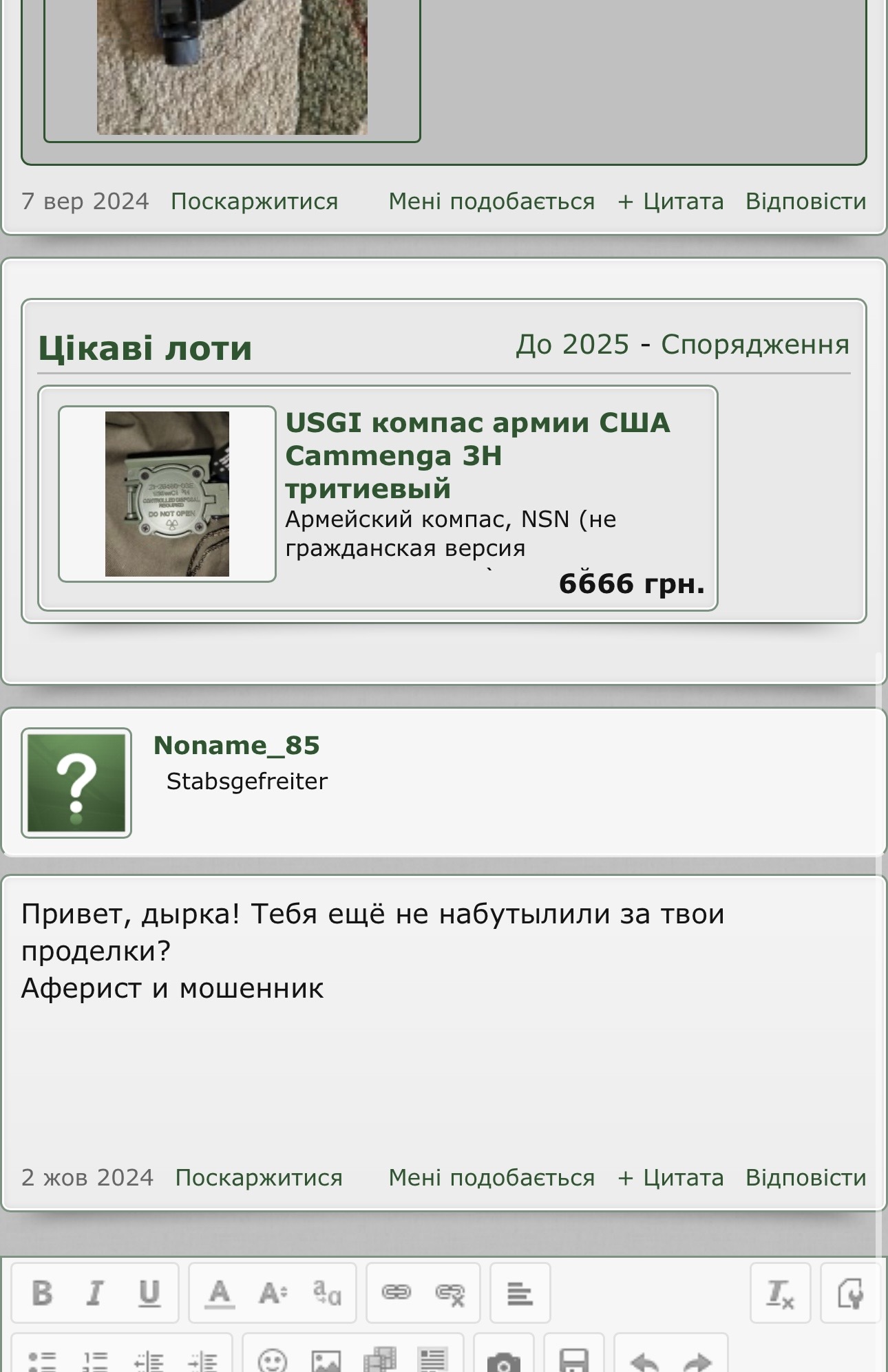The image size is (888, 1372).
Task: Like the post dated 7 вер 2024
Action: [x=491, y=201]
